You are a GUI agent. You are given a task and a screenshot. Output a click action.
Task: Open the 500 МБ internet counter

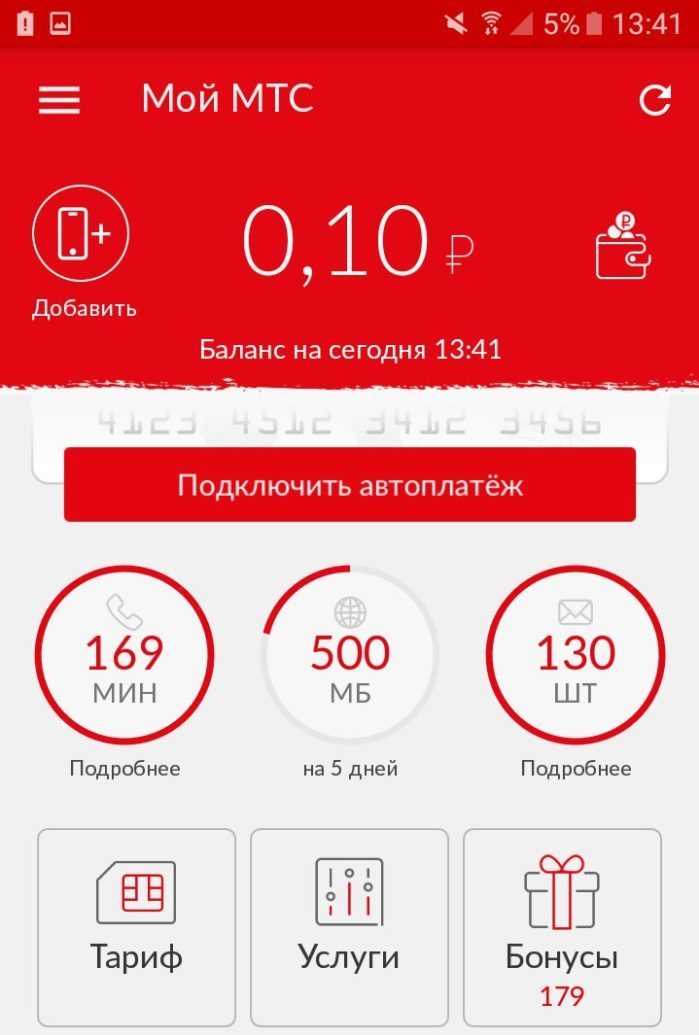coord(350,656)
